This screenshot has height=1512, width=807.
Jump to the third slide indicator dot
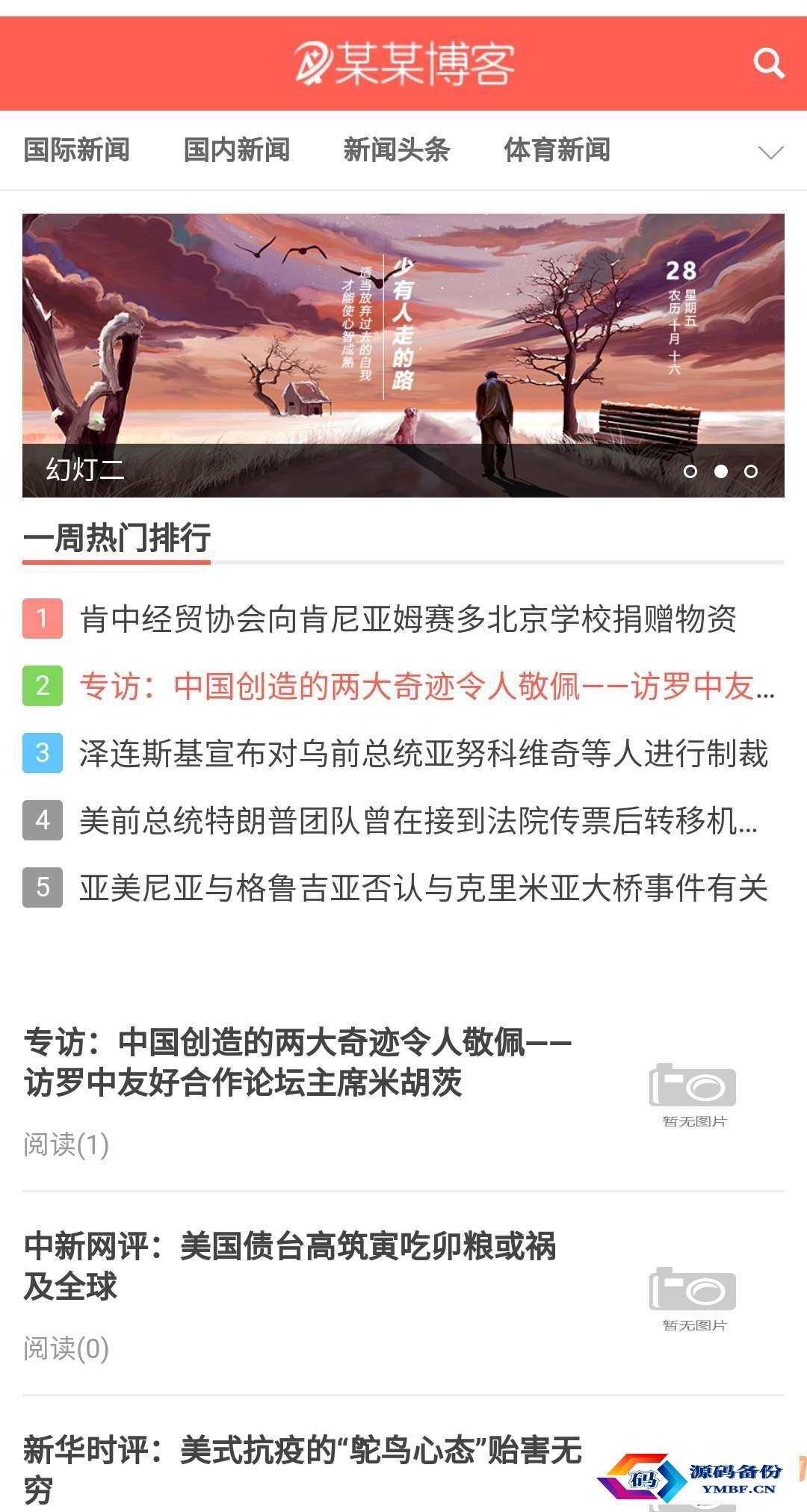[751, 471]
